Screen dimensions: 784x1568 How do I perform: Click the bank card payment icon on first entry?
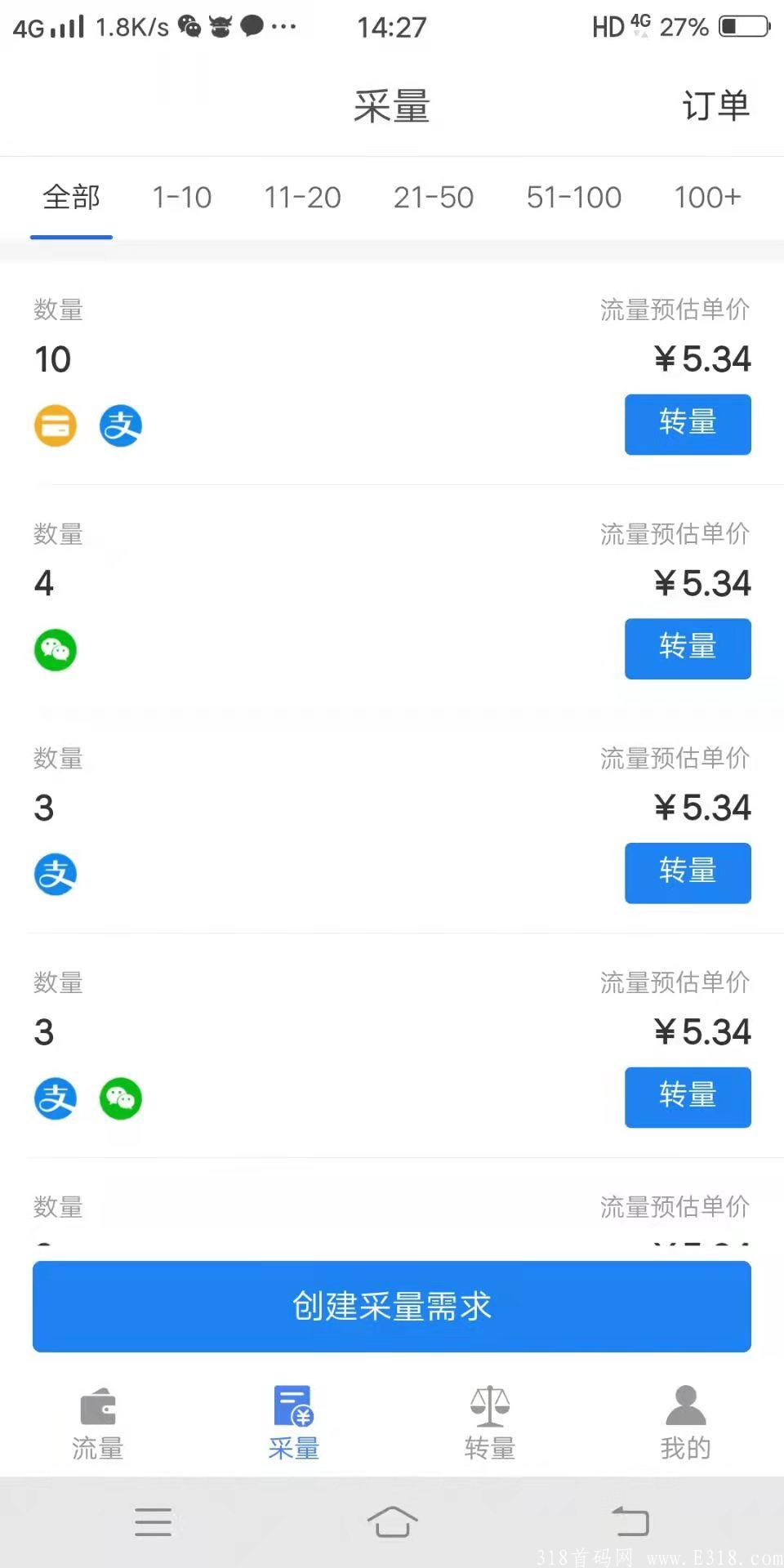point(55,425)
